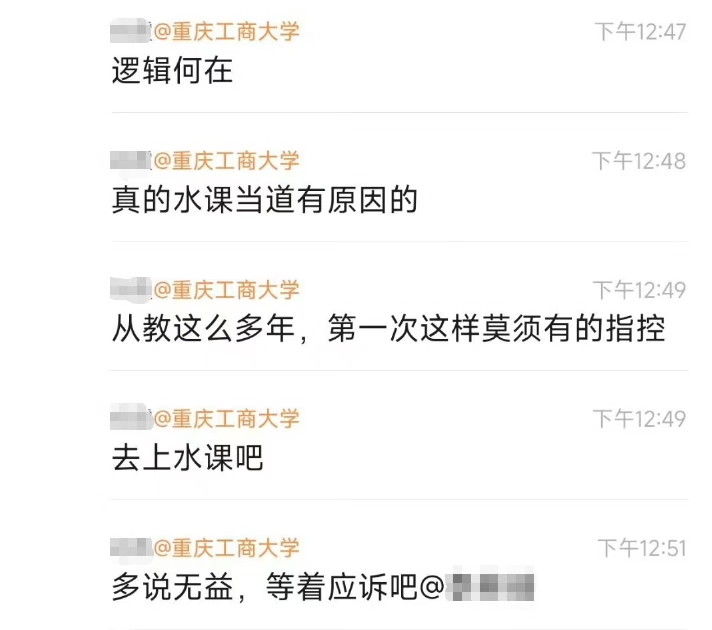Open the commenter profile above "真的水课当道有原因的"
This screenshot has height=630, width=712.
click(x=205, y=160)
